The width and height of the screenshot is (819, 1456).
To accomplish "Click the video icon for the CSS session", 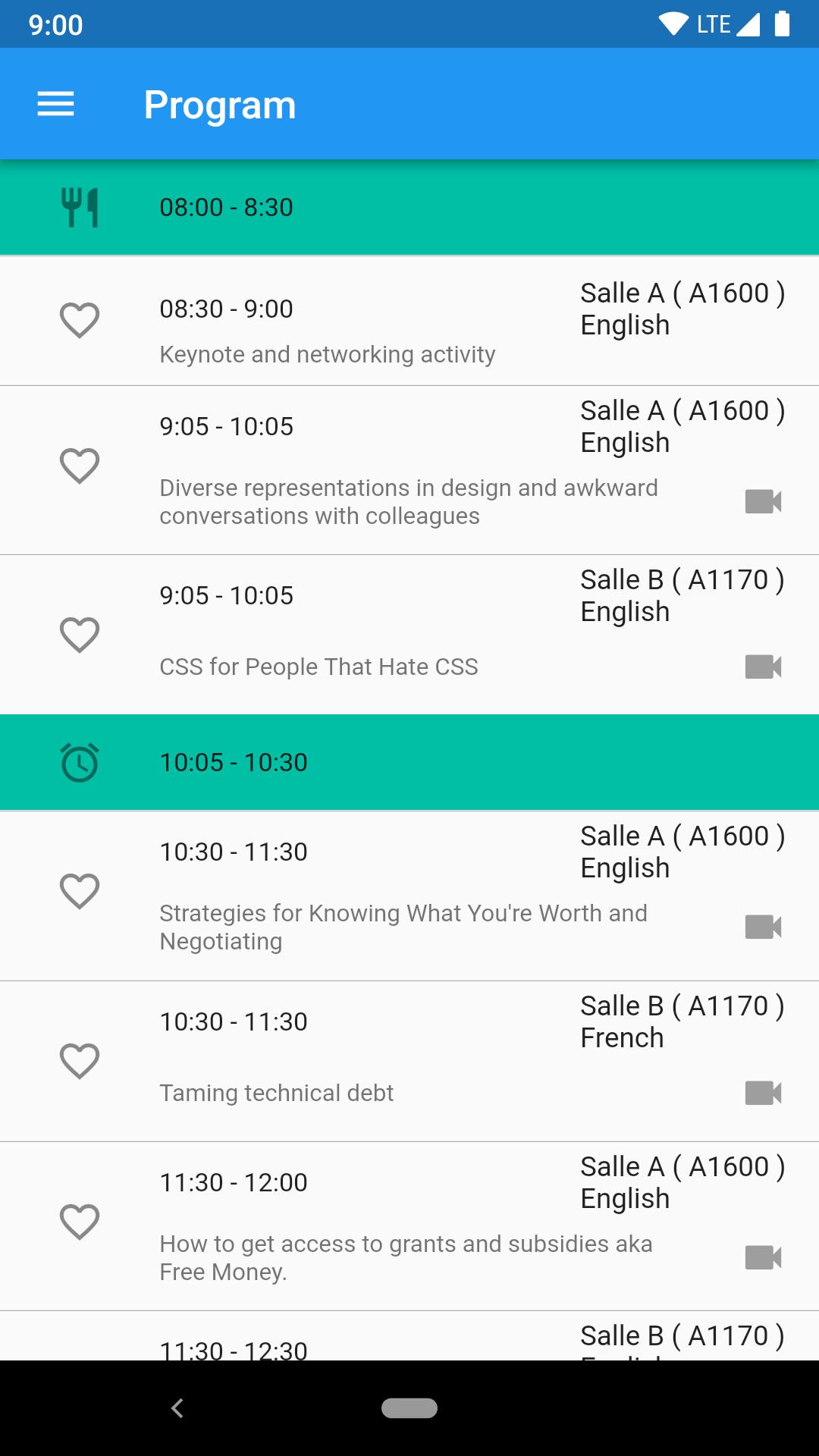I will tap(764, 667).
